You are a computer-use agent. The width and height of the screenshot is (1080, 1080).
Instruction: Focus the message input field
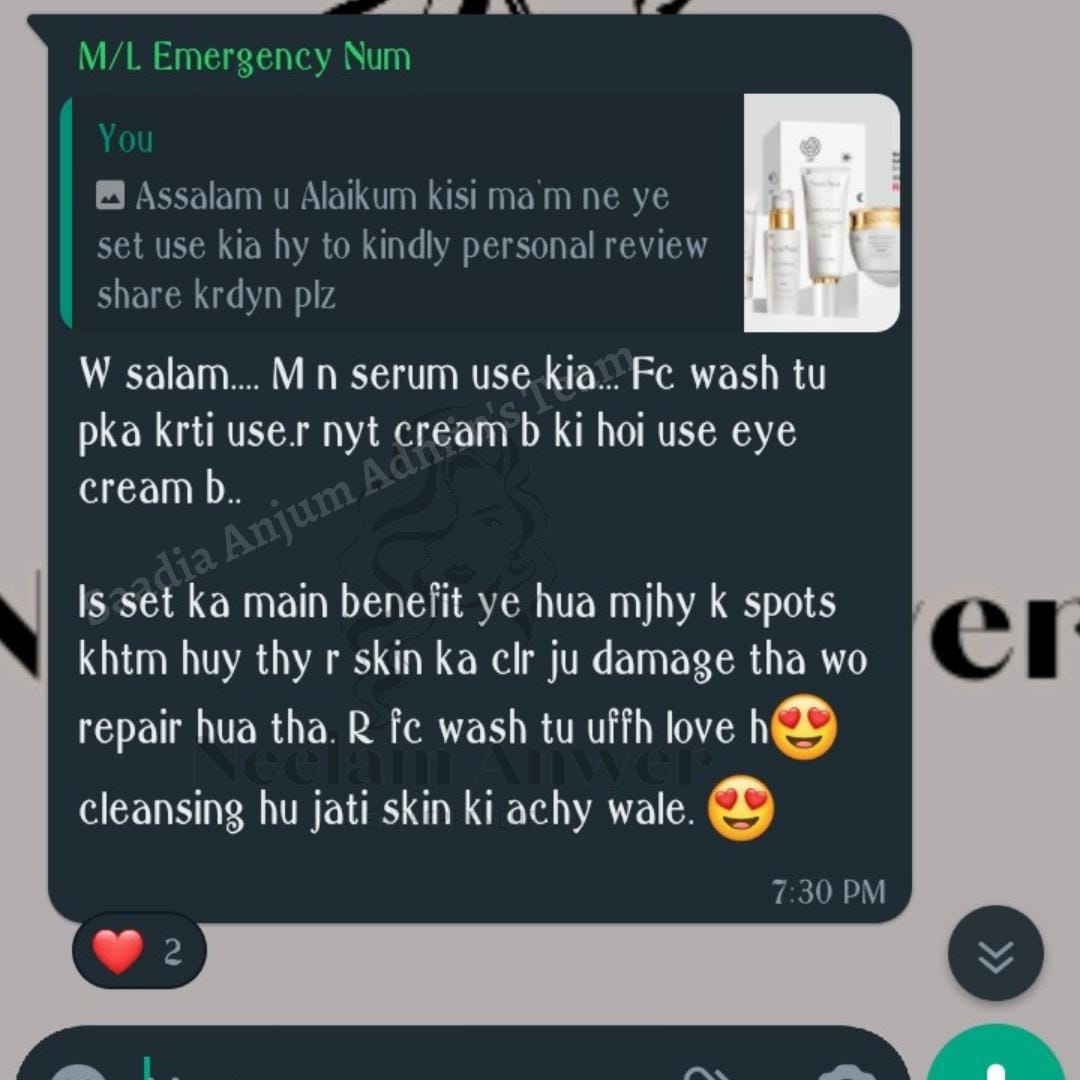click(x=400, y=1062)
